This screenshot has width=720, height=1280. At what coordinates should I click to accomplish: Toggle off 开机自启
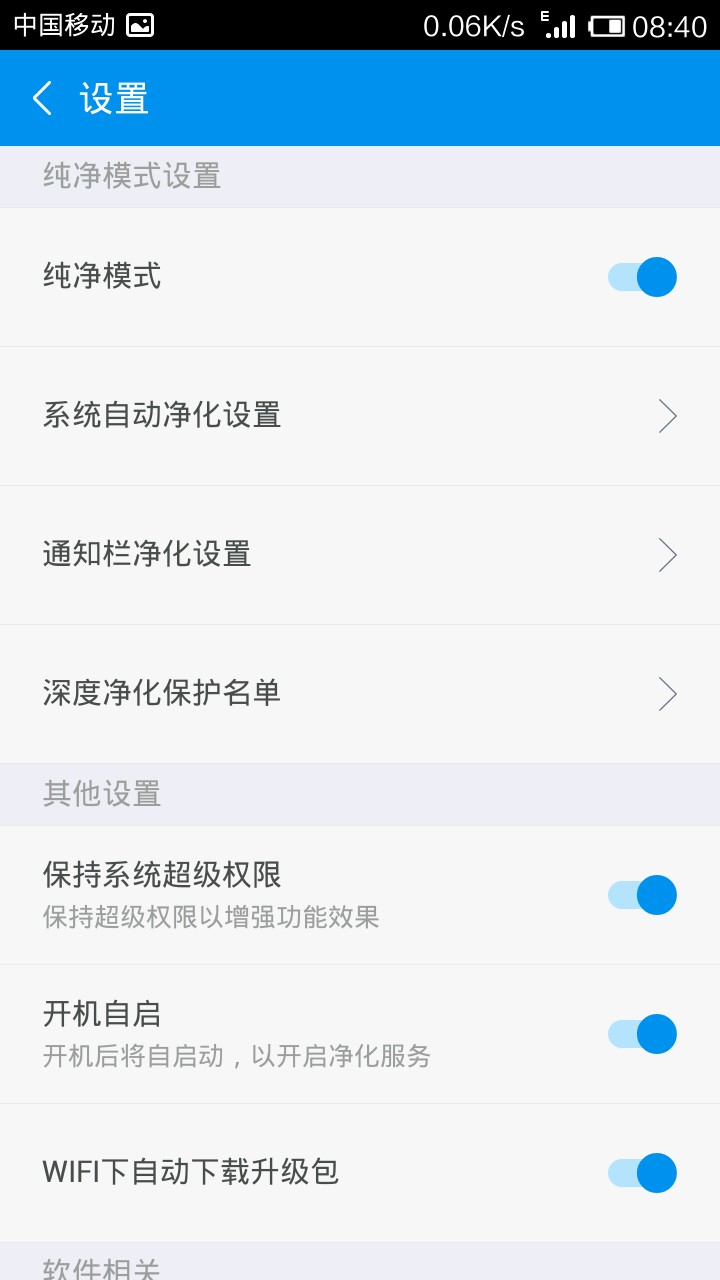642,1034
